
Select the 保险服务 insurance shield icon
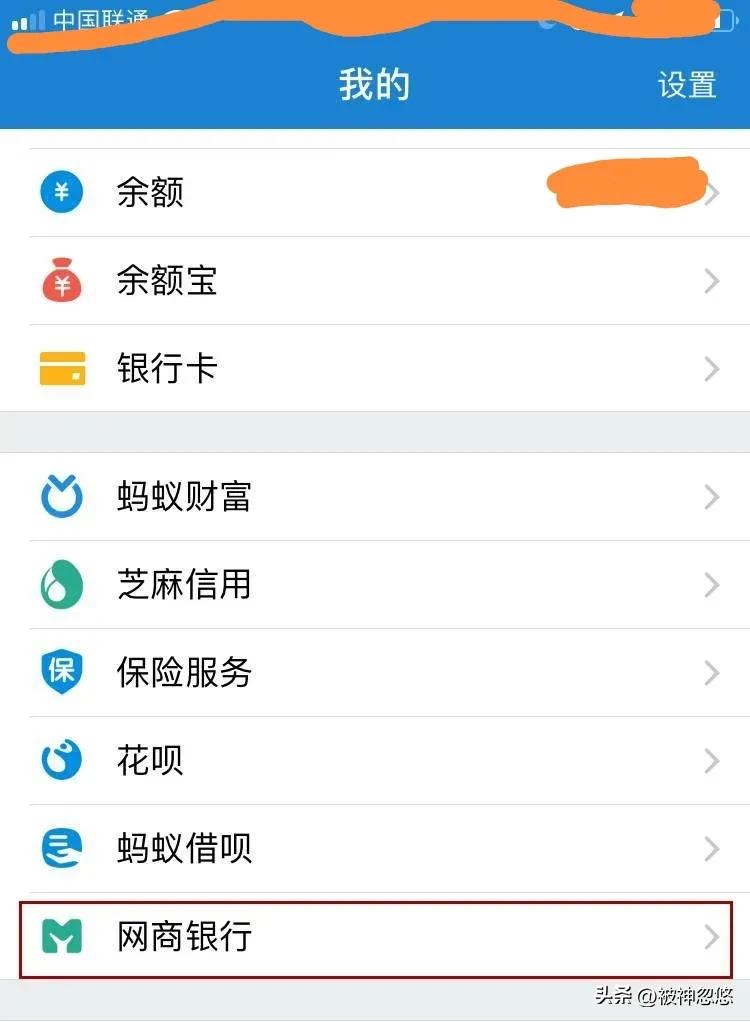point(60,673)
